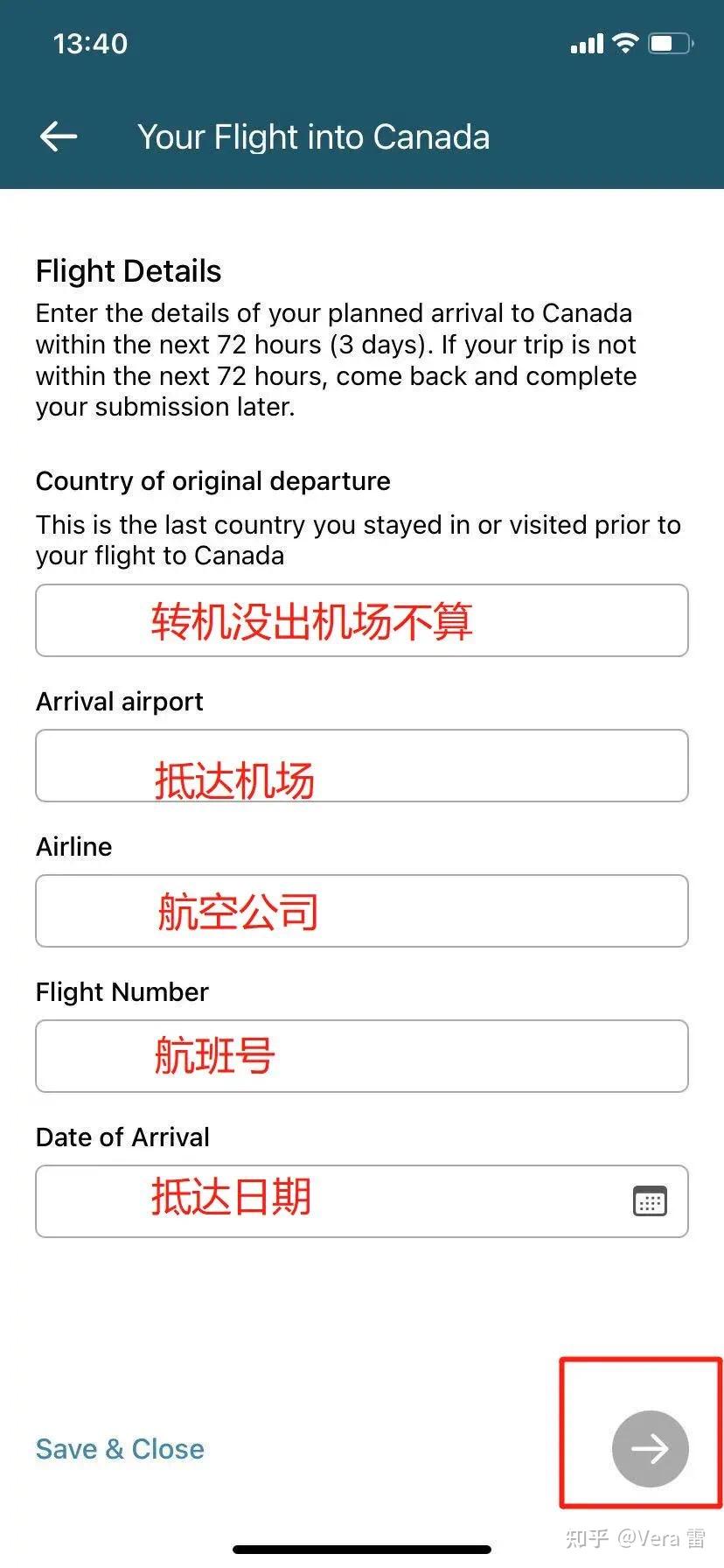Enter the Flight Number field
This screenshot has height=1568, width=724.
point(361,1056)
